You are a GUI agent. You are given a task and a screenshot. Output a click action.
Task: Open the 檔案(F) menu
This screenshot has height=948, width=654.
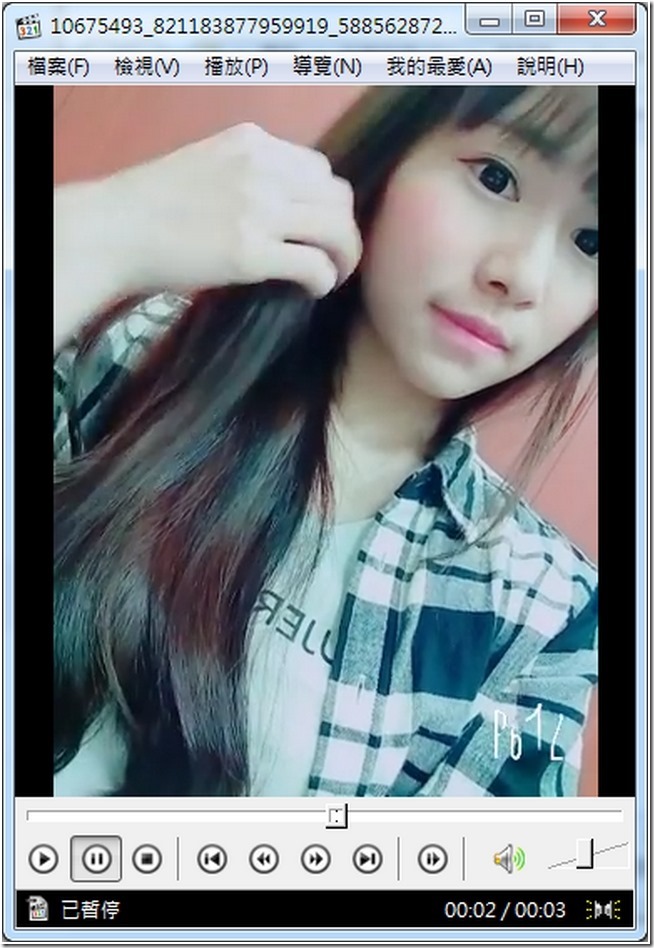tap(59, 67)
